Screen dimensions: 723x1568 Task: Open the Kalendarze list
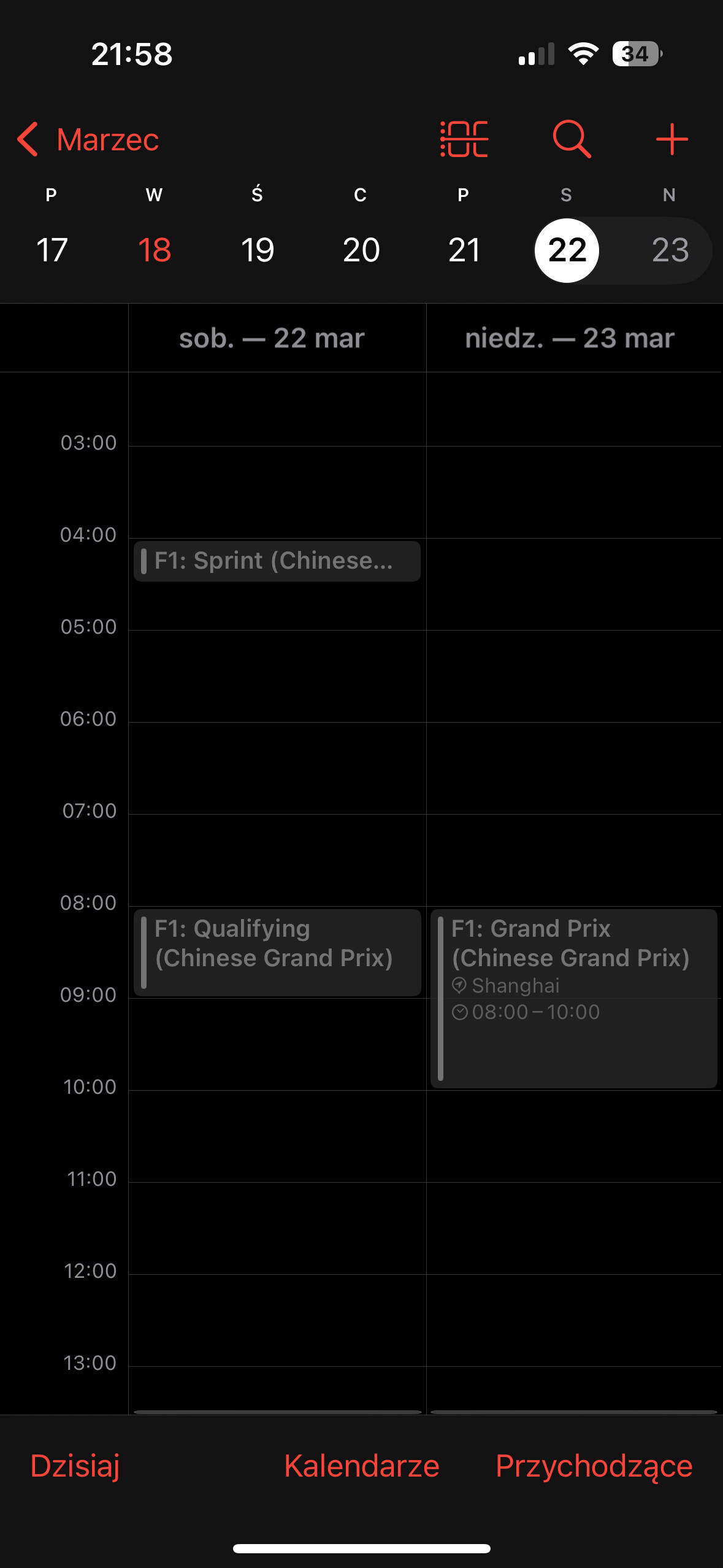[x=361, y=1466]
